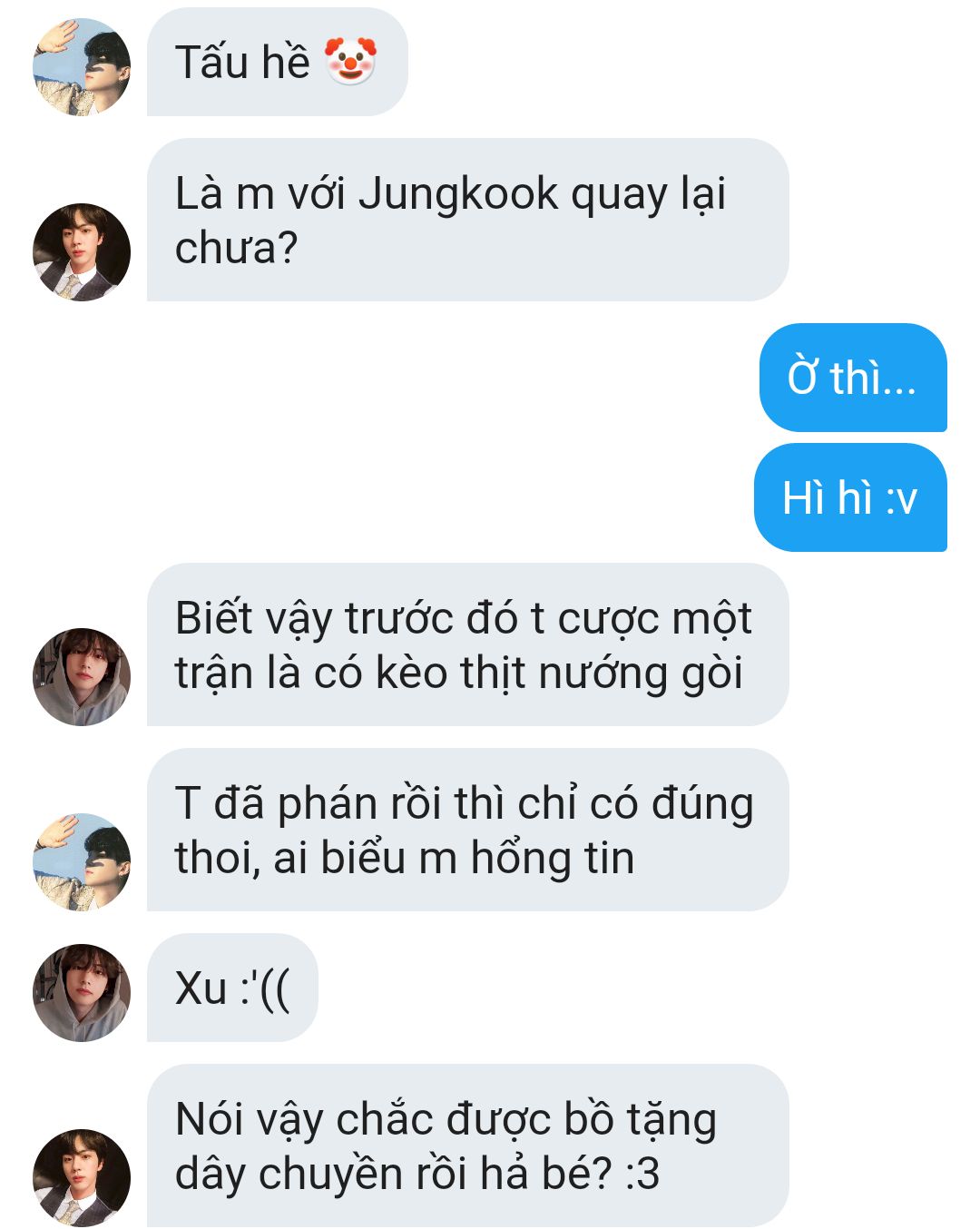Tap the avatar next to the "Xu :'((" message
This screenshot has width=980, height=1229.
(x=82, y=993)
